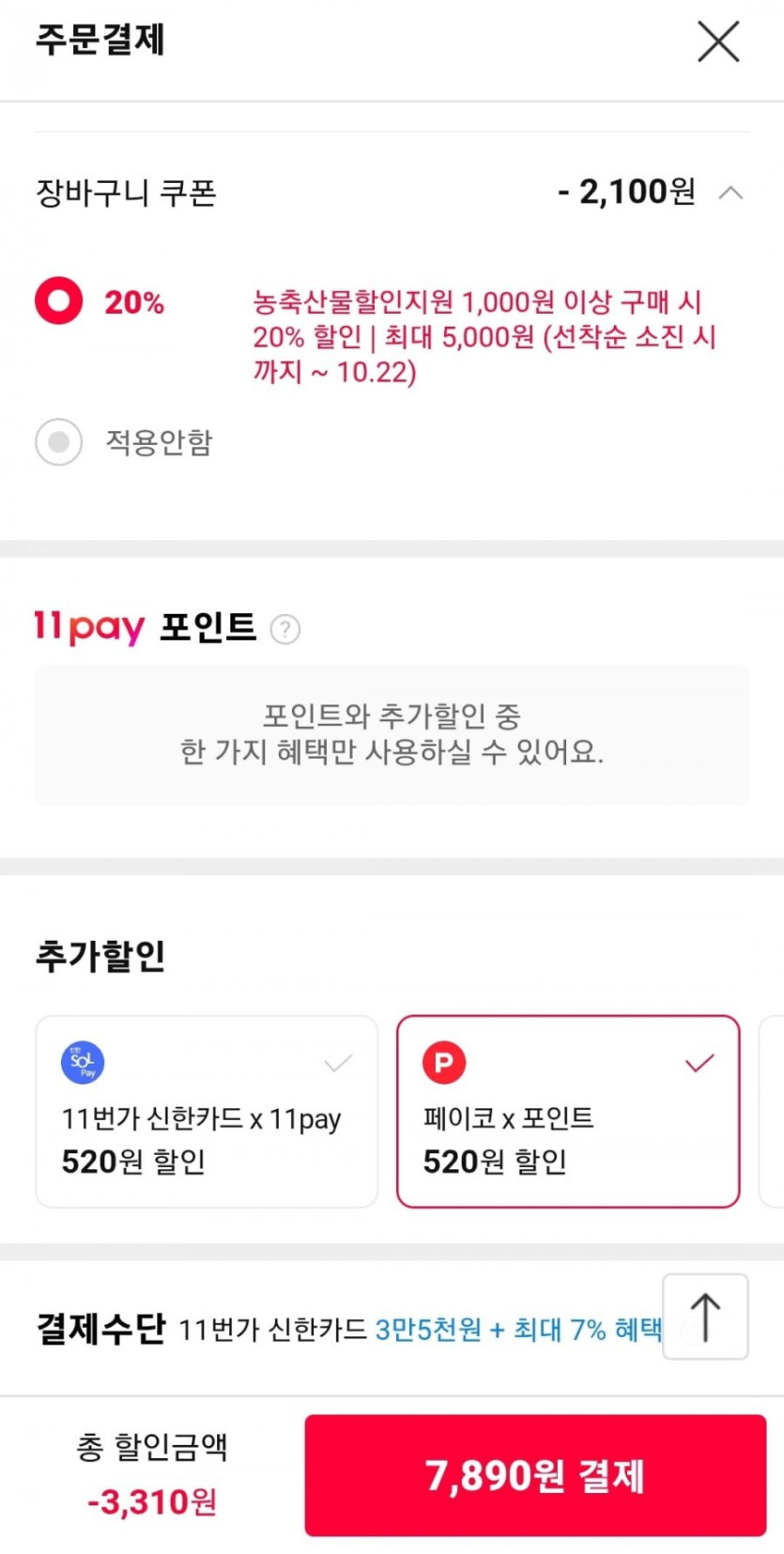Collapse the 장바구니 쿠폰 section
The width and height of the screenshot is (784, 1554).
click(730, 193)
